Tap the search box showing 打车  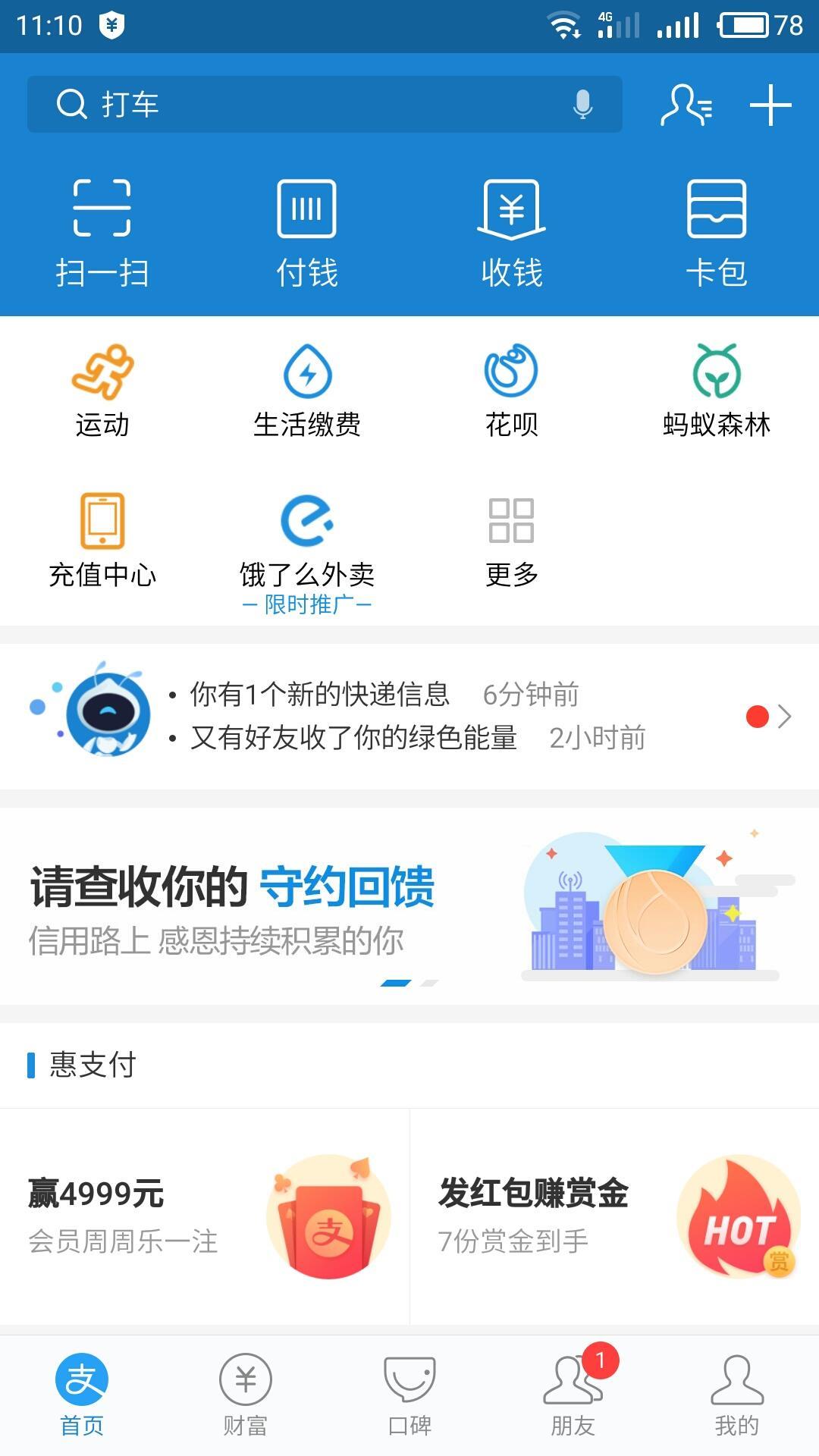click(303, 104)
